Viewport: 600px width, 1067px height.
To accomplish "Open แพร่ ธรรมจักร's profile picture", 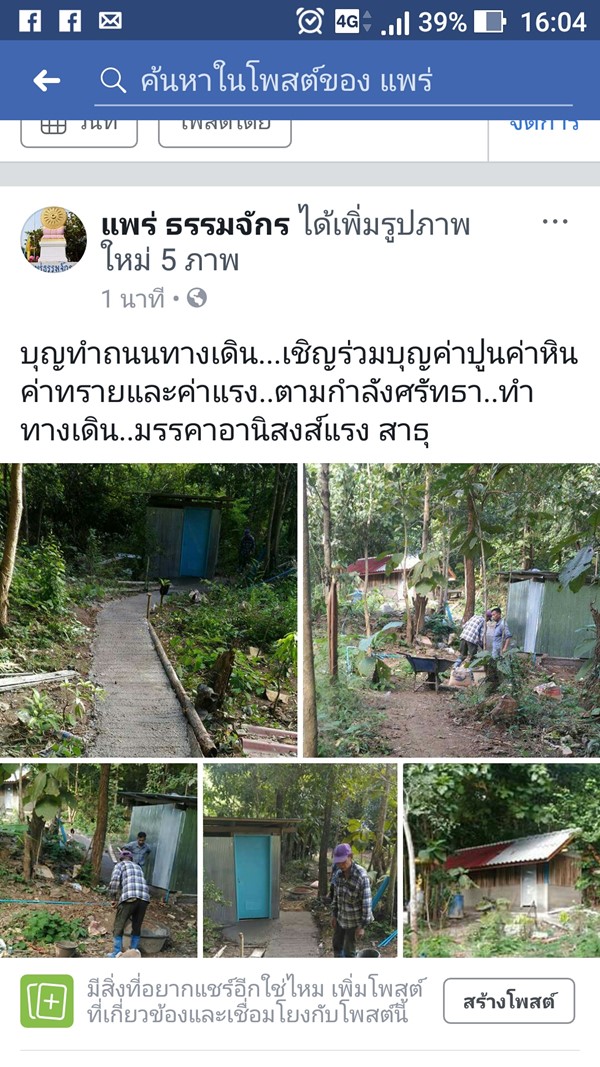I will 53,240.
